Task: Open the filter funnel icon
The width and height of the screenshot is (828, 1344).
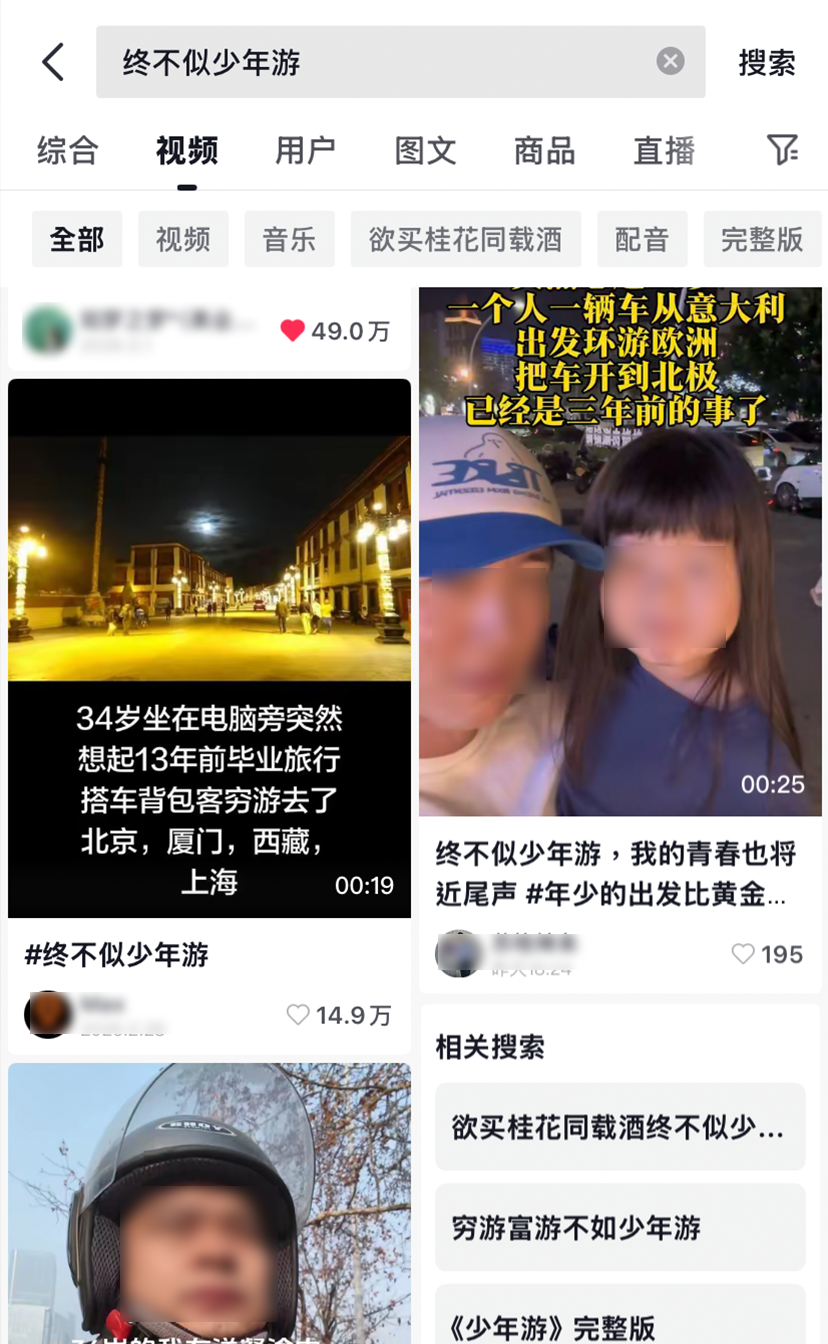Action: pyautogui.click(x=782, y=150)
